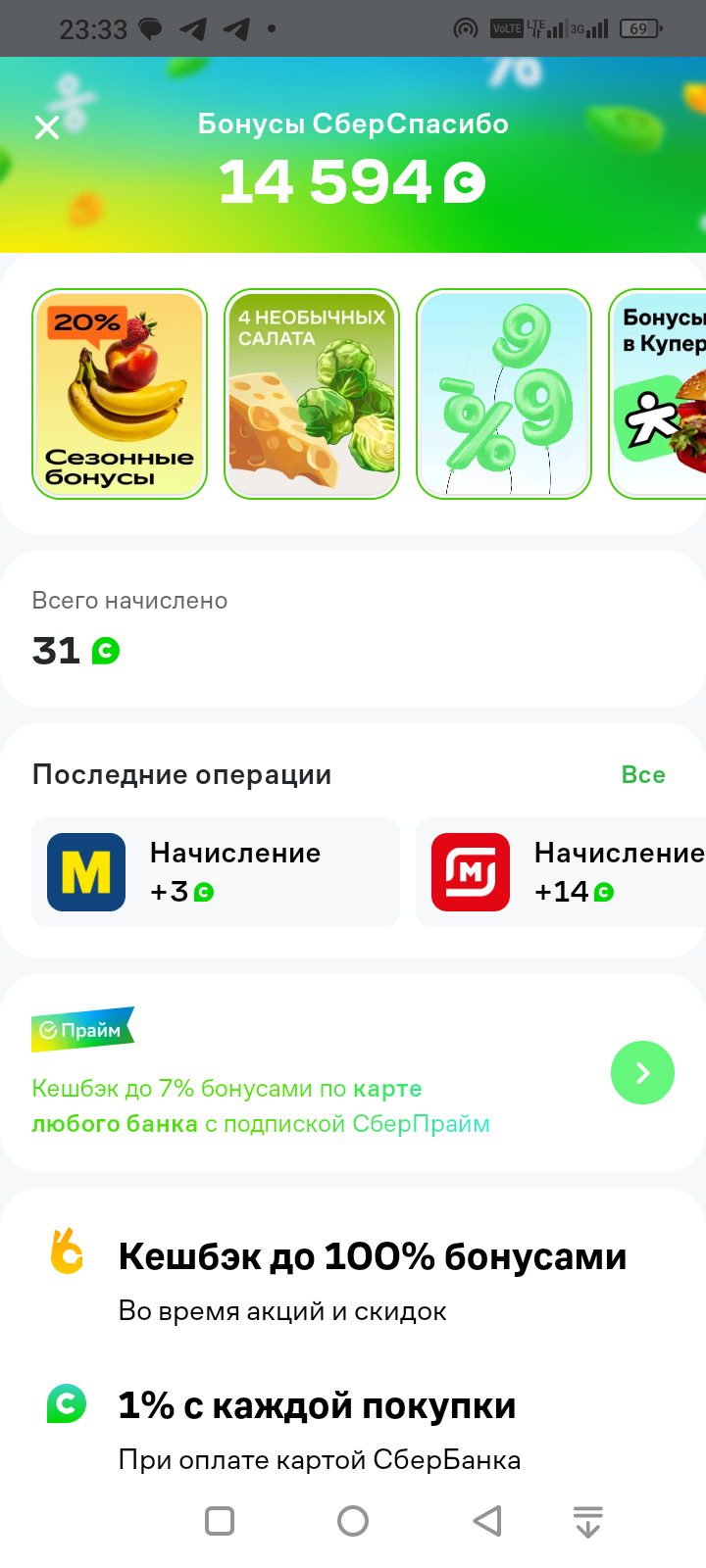Close the СберСпасибо bonuses screen

point(47,126)
